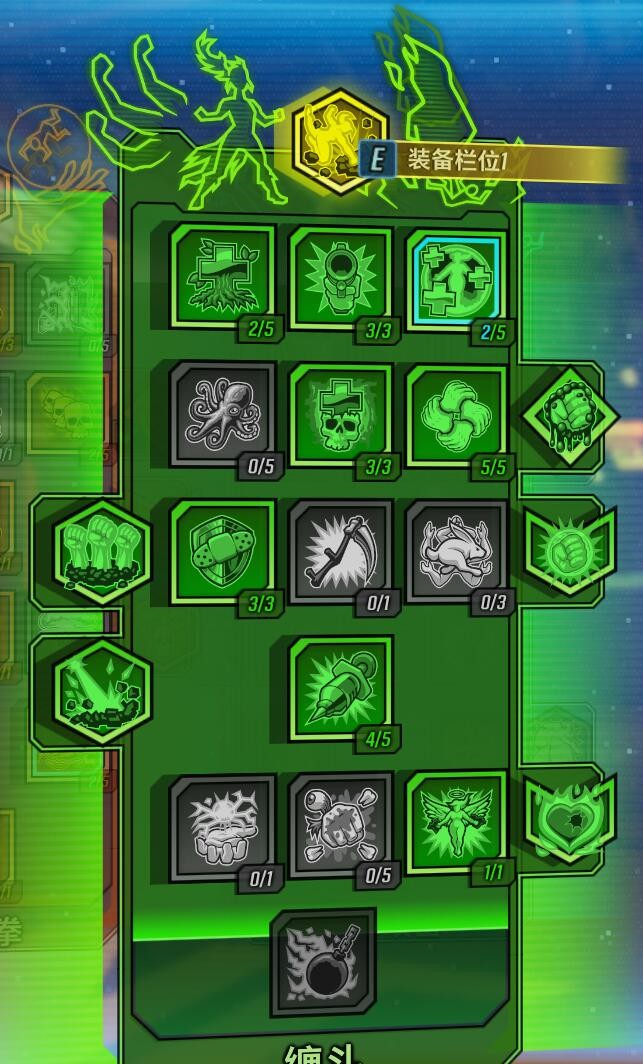Select the tree with cross skill (2/5)

[222, 273]
